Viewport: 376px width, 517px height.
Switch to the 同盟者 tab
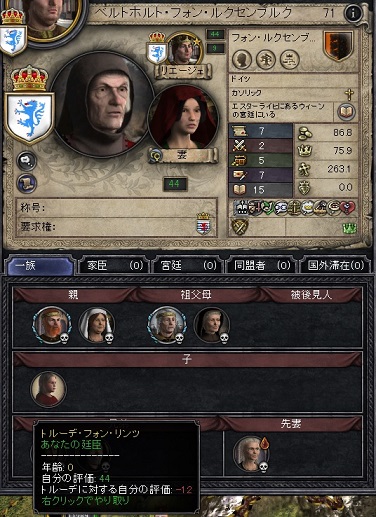pos(261,266)
